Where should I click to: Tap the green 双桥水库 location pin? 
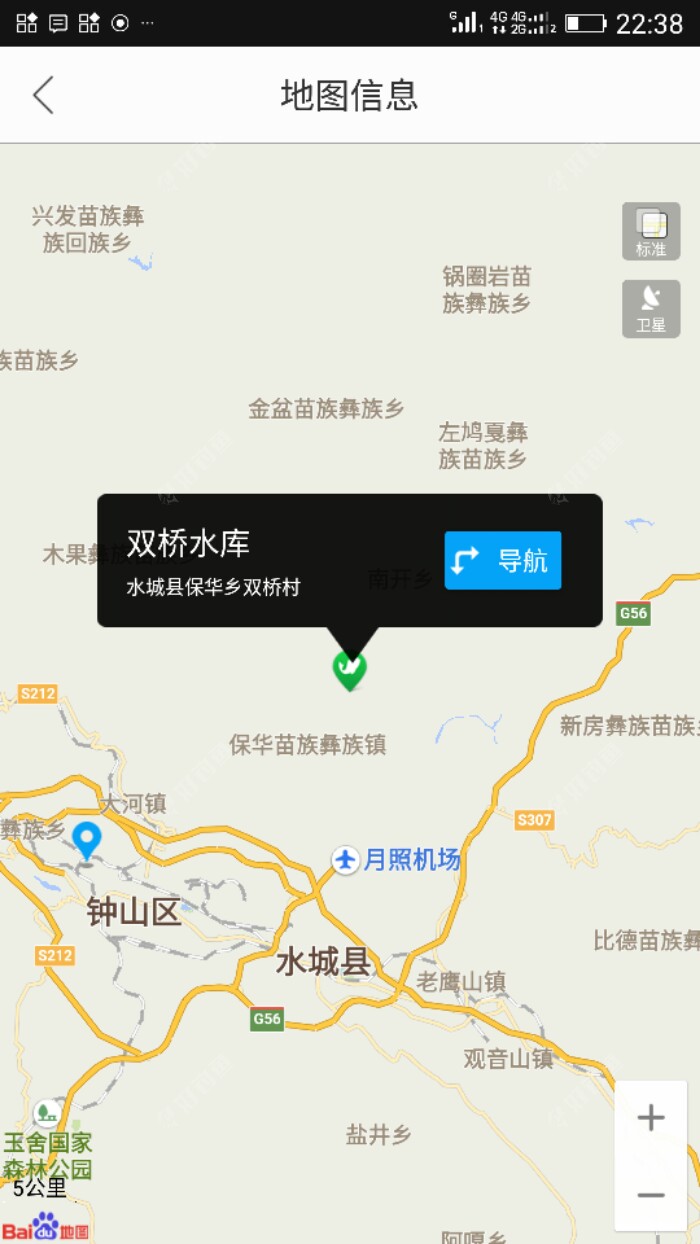tap(349, 669)
